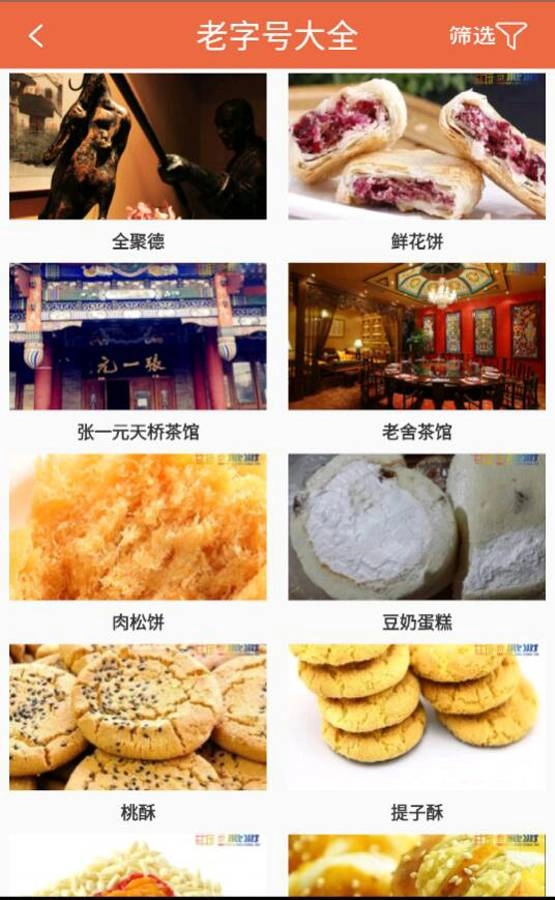
Task: Tap the 肉松饼 tile
Action: [138, 544]
